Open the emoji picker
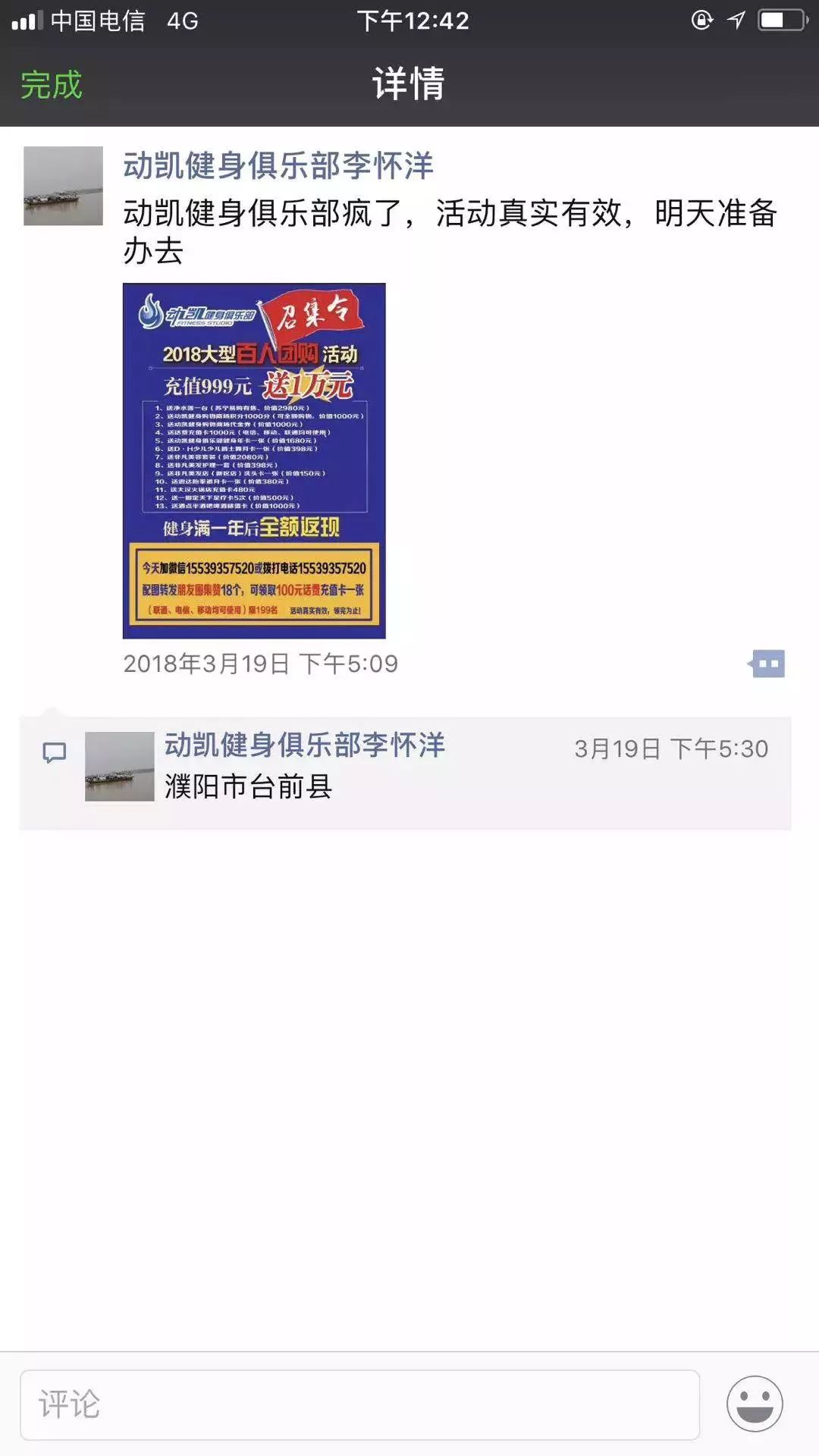 (x=754, y=1404)
